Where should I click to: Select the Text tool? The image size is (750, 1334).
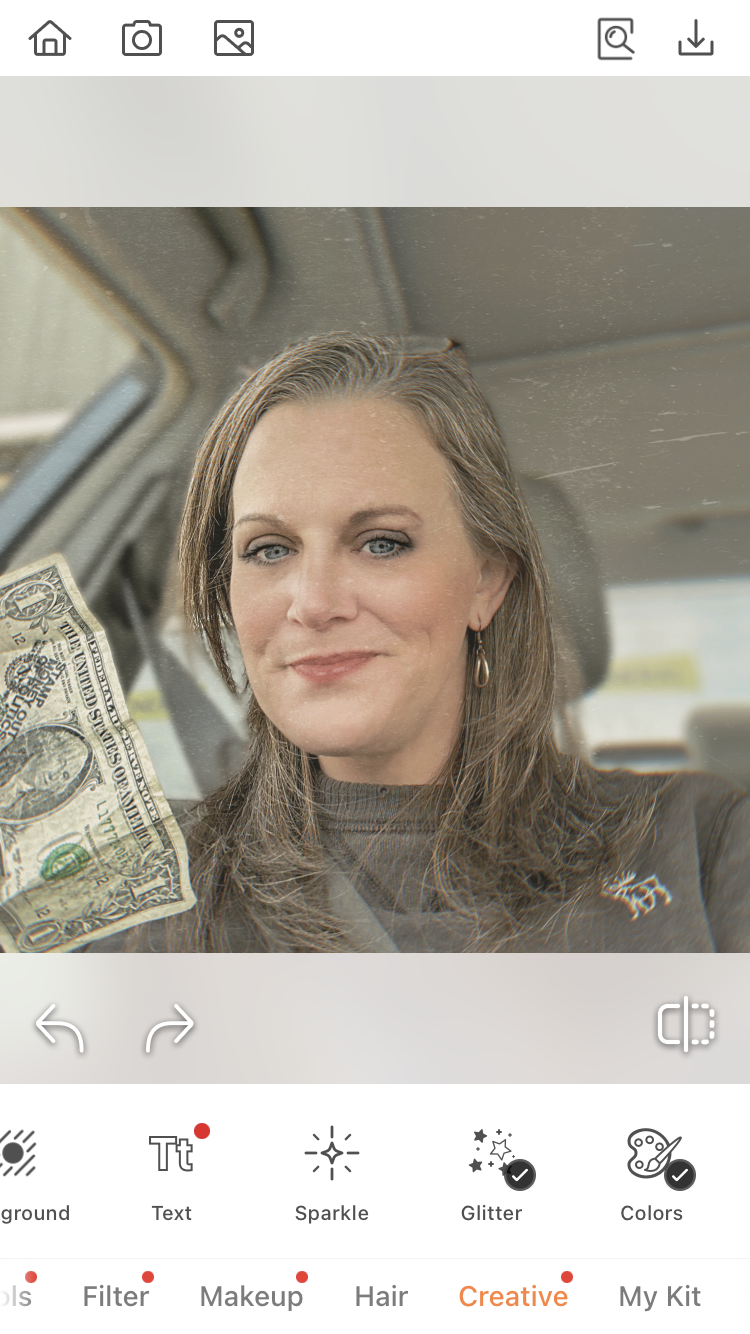(172, 1175)
